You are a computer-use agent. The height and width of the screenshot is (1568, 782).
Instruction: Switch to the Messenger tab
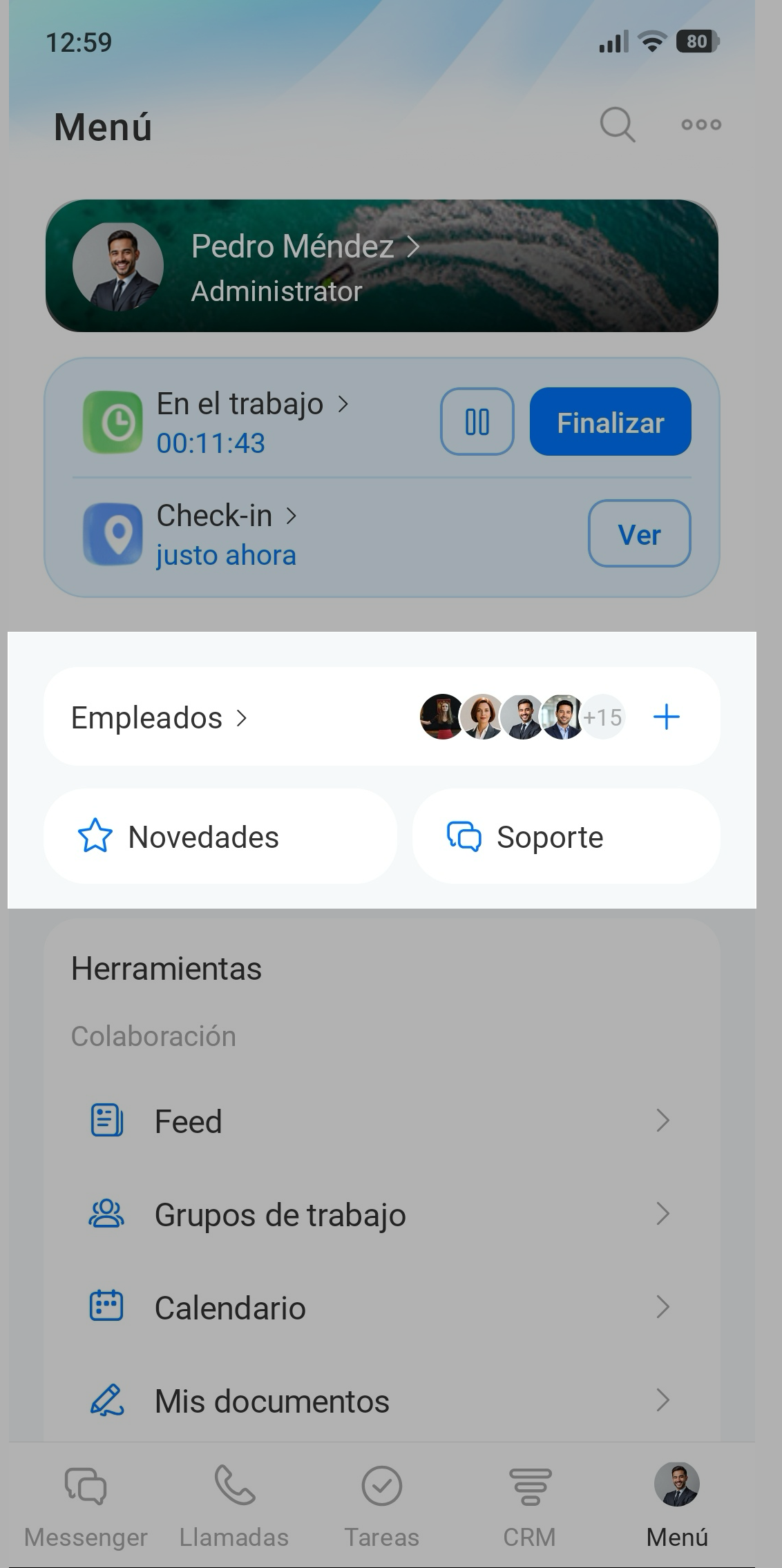click(86, 1507)
